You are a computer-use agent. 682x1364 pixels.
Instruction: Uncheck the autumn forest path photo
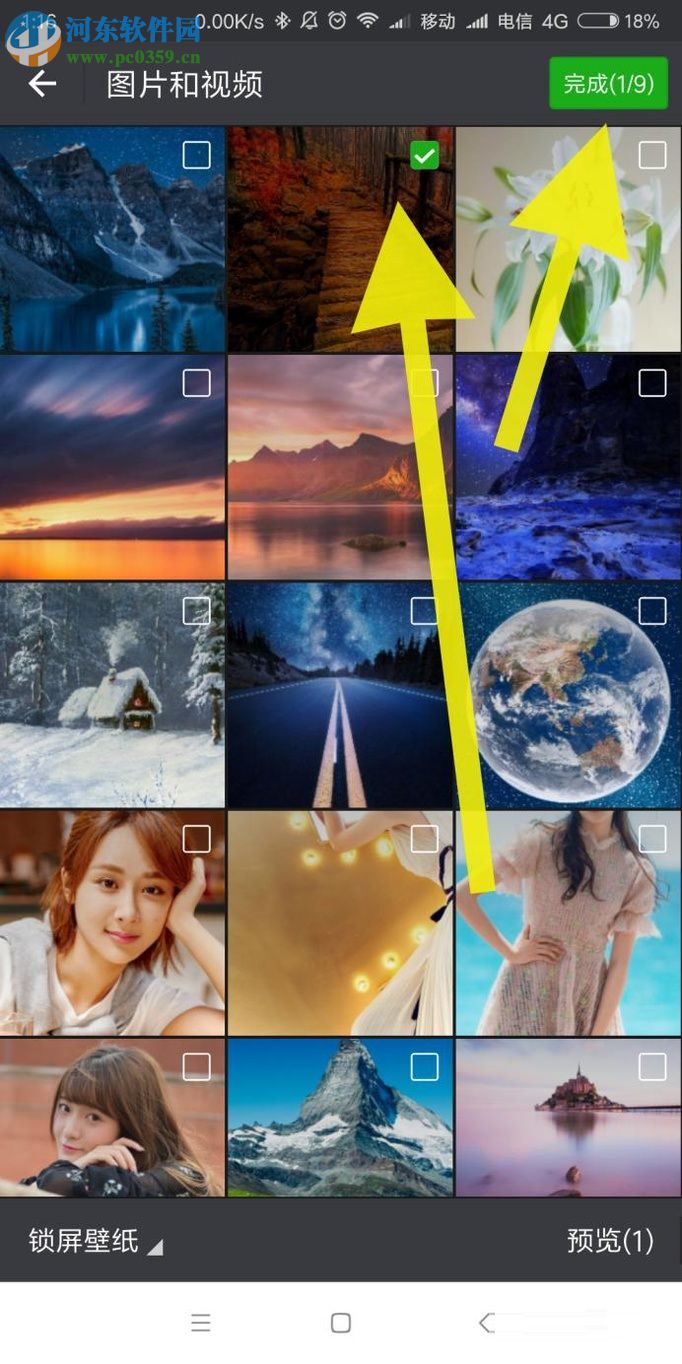tap(425, 155)
